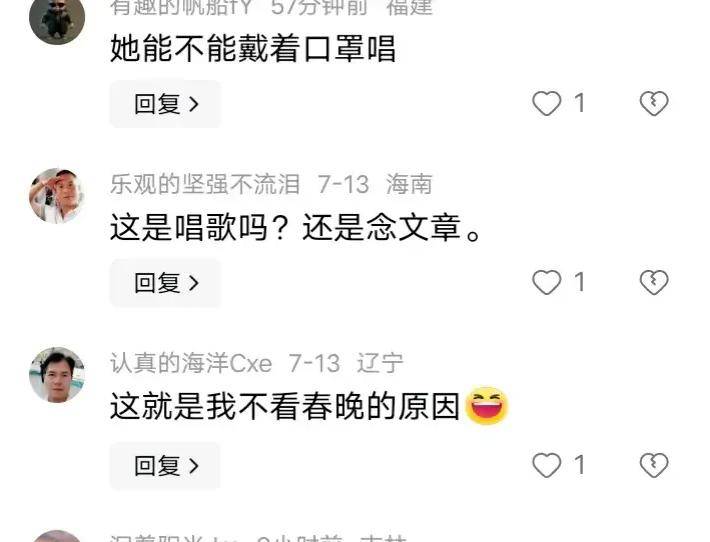This screenshot has height=542, width=710.
Task: Like the comment 她能不能戴着口罩唱
Action: (x=546, y=103)
